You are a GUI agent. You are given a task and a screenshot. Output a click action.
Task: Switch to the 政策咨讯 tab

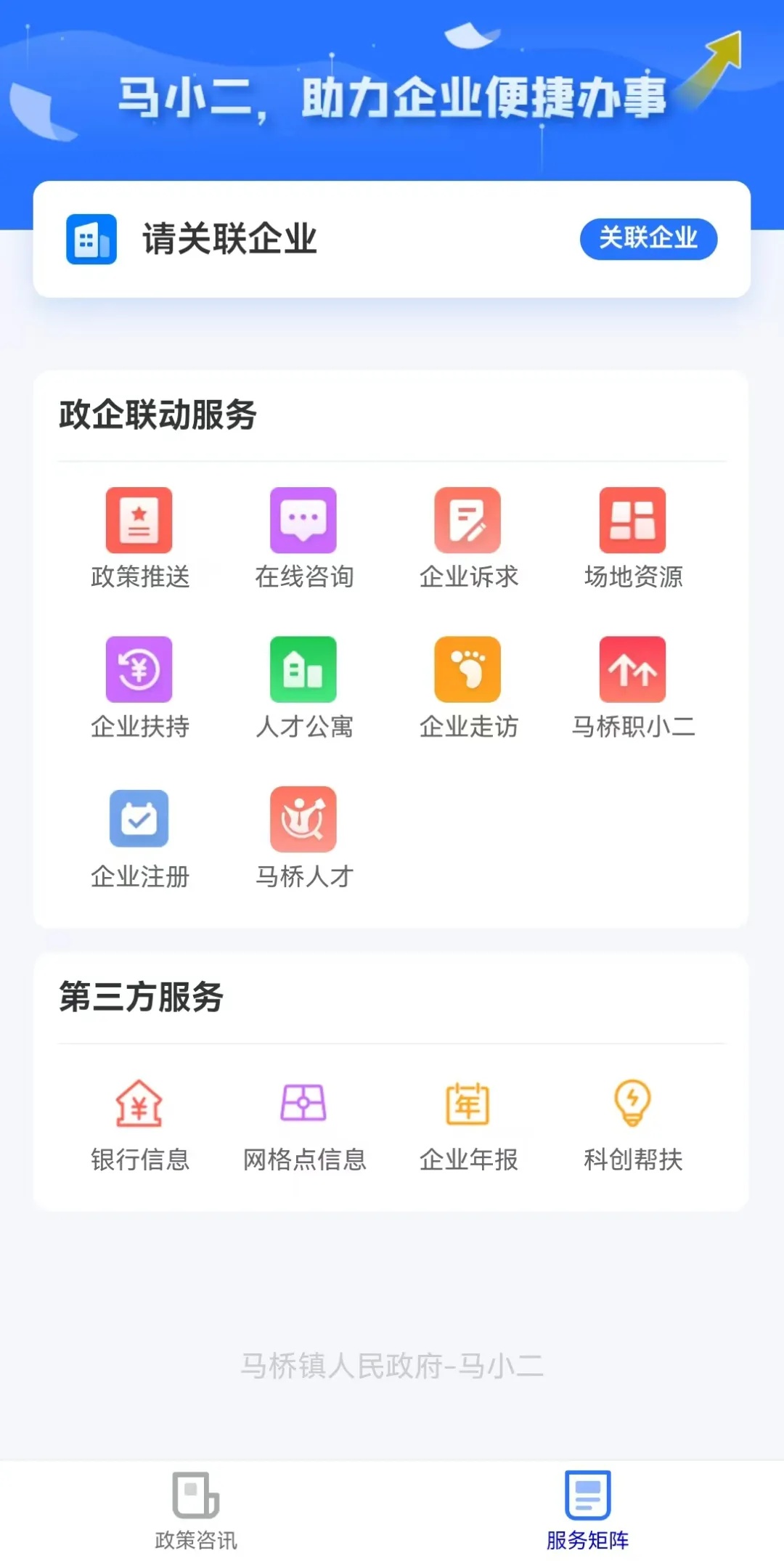pyautogui.click(x=196, y=1509)
